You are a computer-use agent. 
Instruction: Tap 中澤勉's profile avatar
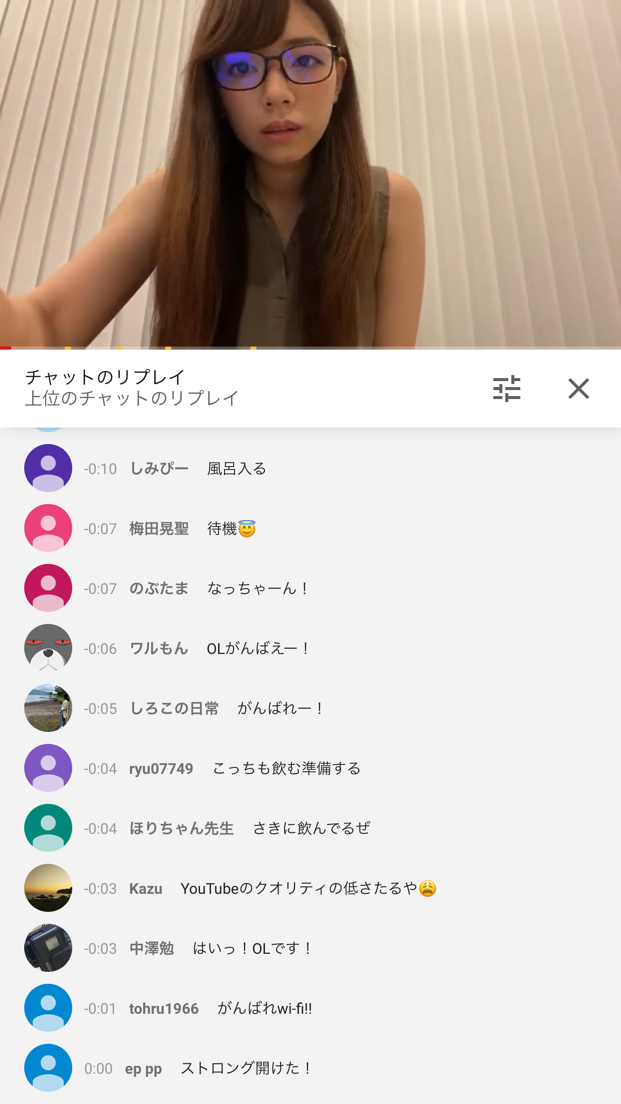click(x=48, y=948)
